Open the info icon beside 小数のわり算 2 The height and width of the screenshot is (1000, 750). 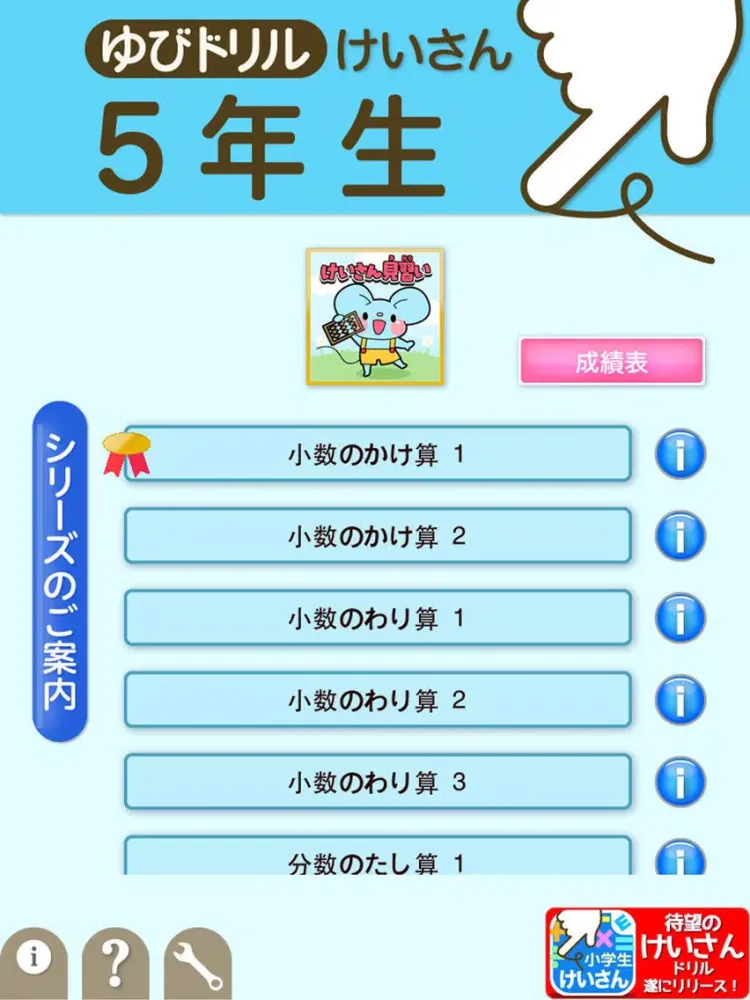pyautogui.click(x=678, y=700)
